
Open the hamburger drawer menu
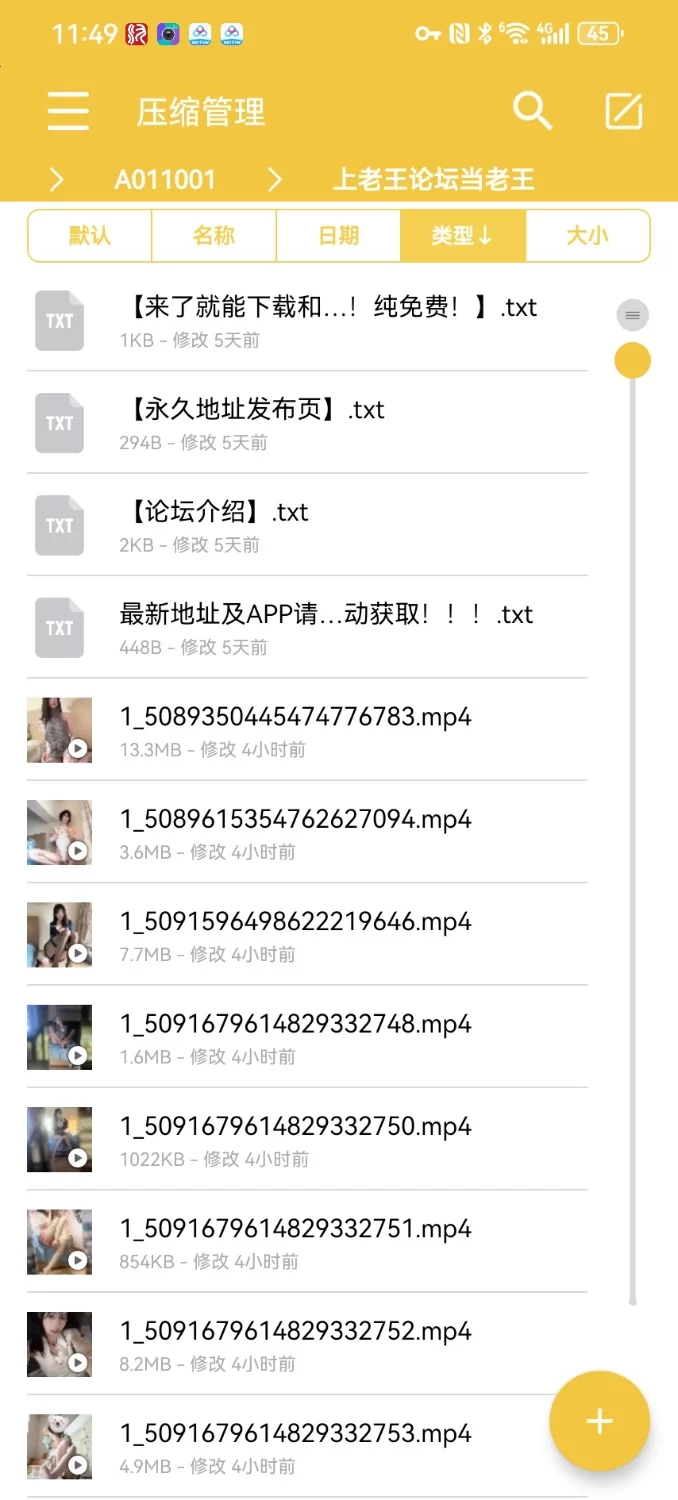click(x=68, y=111)
